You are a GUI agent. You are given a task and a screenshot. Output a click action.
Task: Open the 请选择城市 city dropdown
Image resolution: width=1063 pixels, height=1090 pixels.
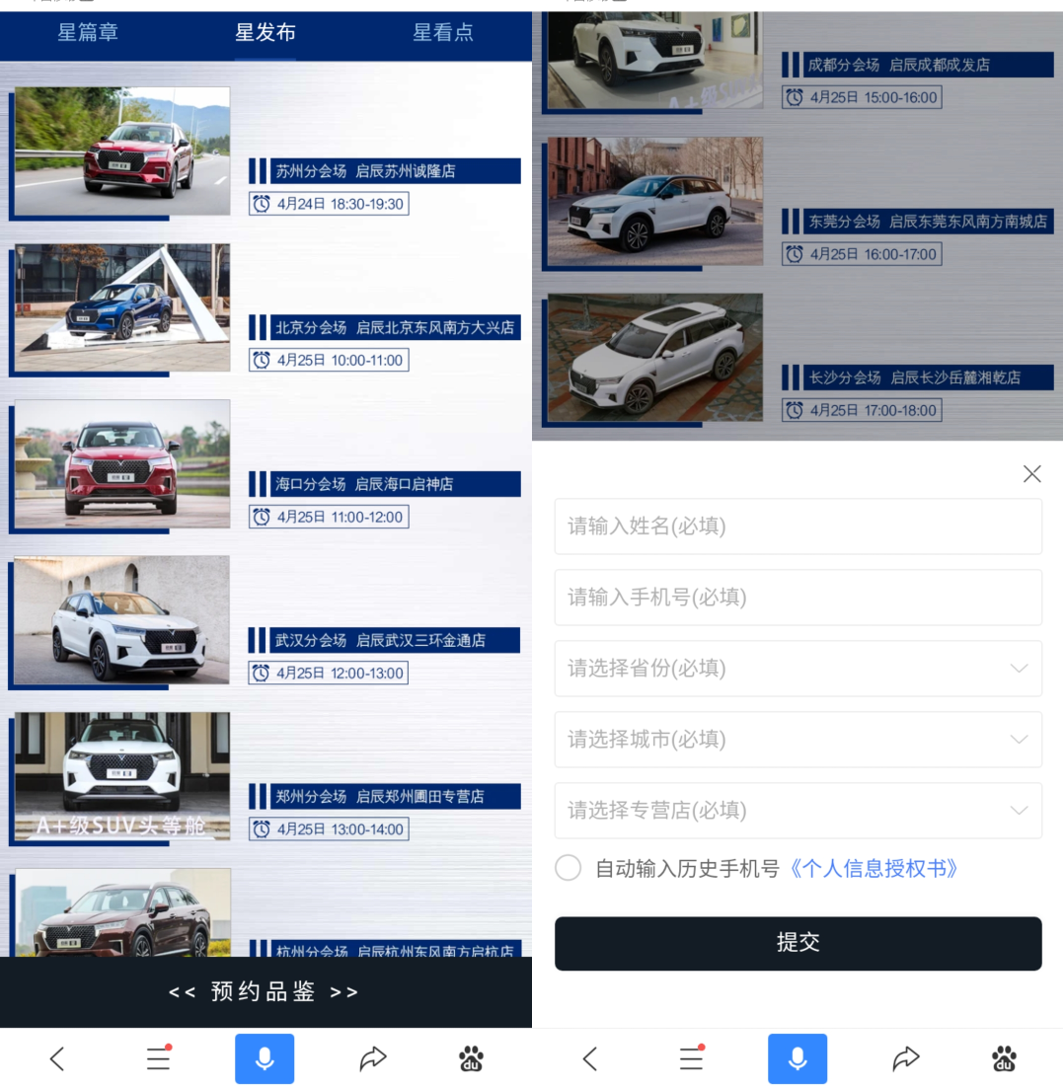coord(798,739)
